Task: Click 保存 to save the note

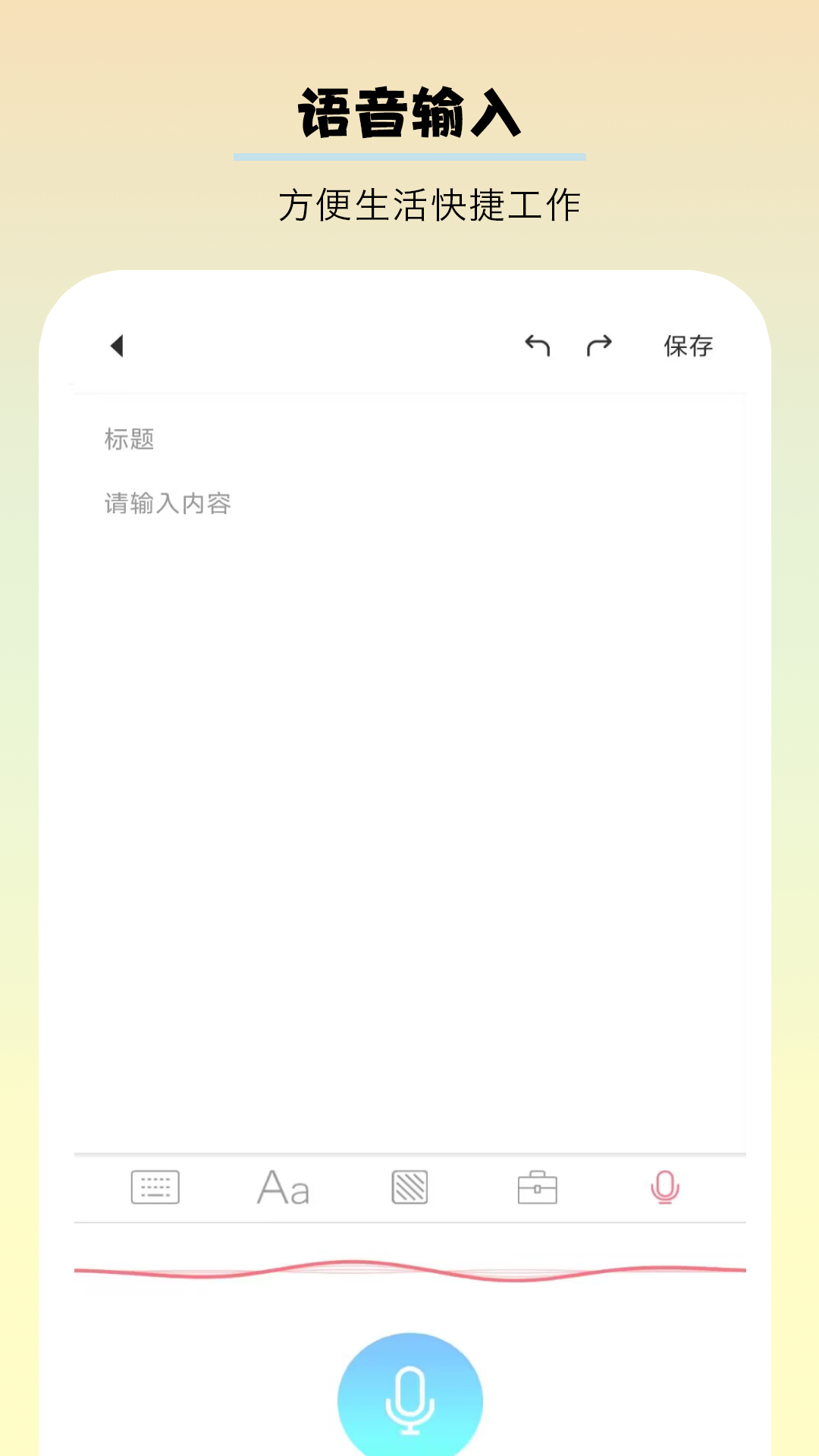Action: [687, 345]
